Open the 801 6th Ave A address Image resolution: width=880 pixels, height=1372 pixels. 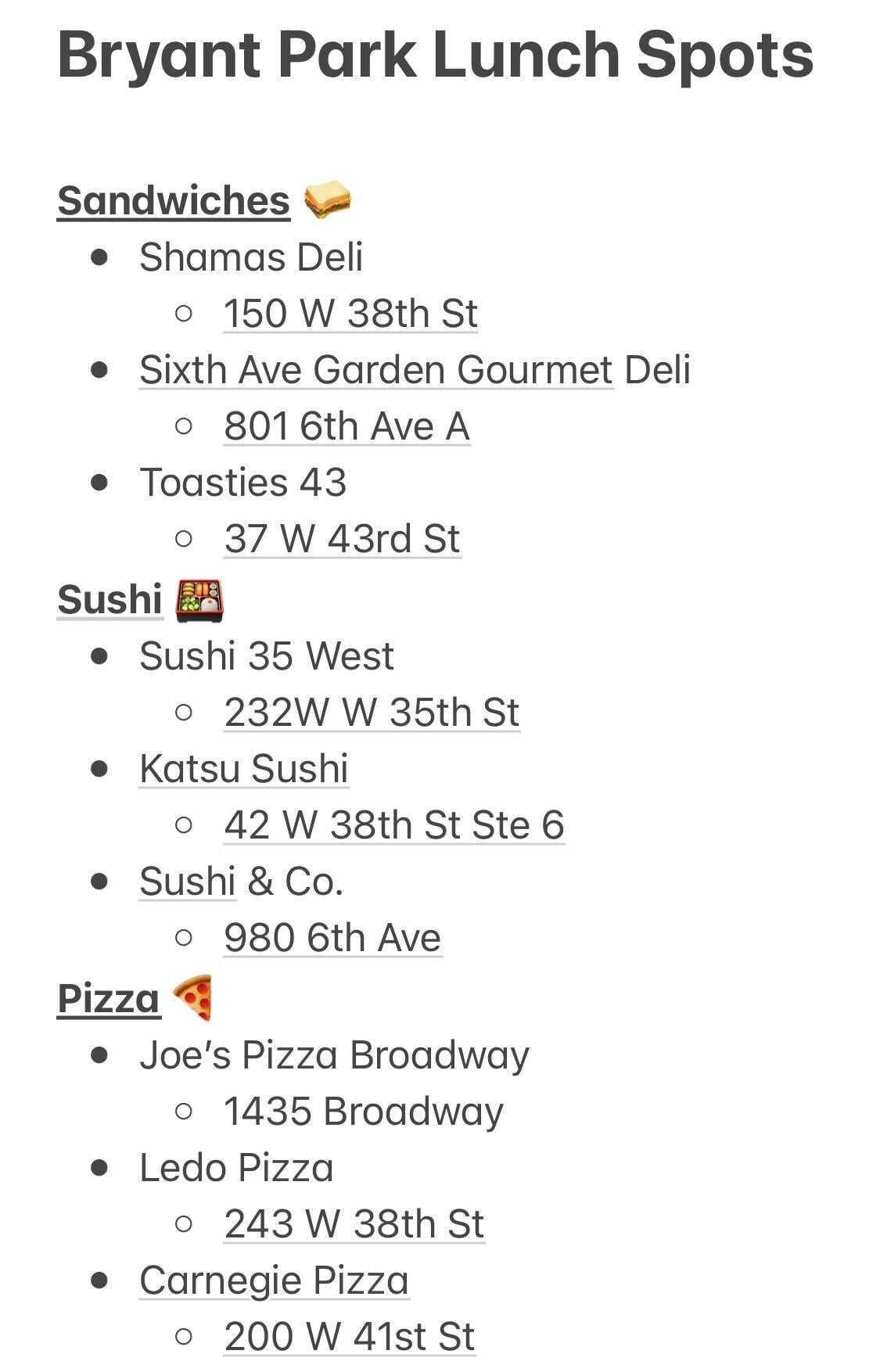(x=347, y=426)
